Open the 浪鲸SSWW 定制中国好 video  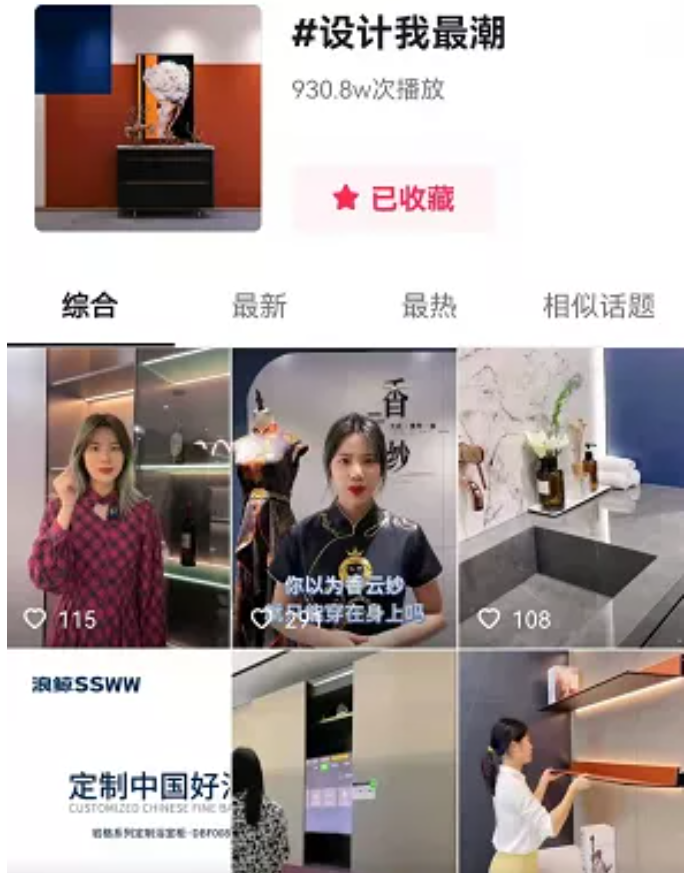point(118,760)
